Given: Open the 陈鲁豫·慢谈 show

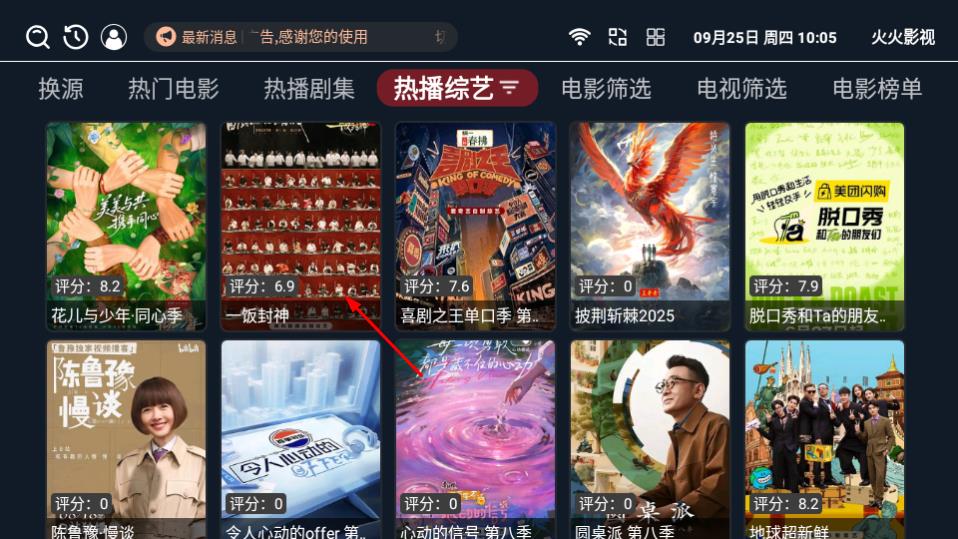Looking at the screenshot, I should [x=126, y=440].
